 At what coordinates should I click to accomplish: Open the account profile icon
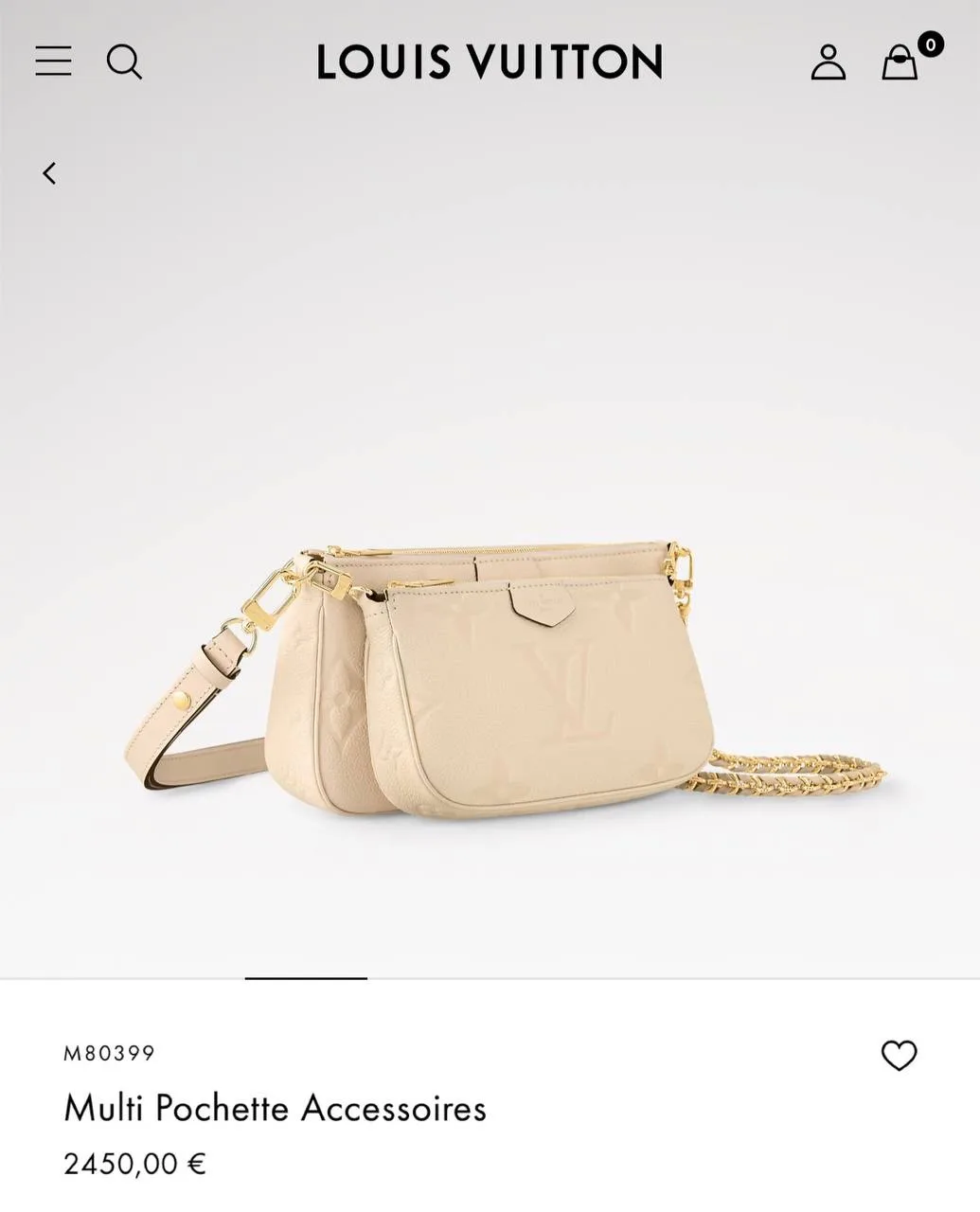click(x=828, y=62)
